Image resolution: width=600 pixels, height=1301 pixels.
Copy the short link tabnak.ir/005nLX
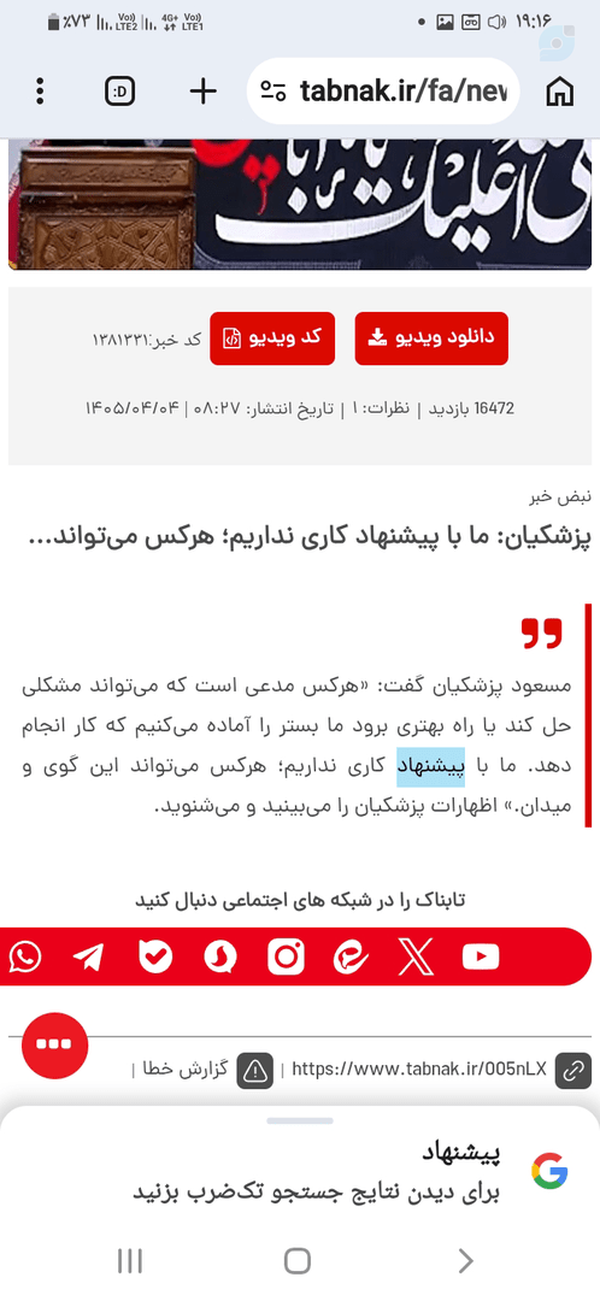pyautogui.click(x=573, y=1070)
